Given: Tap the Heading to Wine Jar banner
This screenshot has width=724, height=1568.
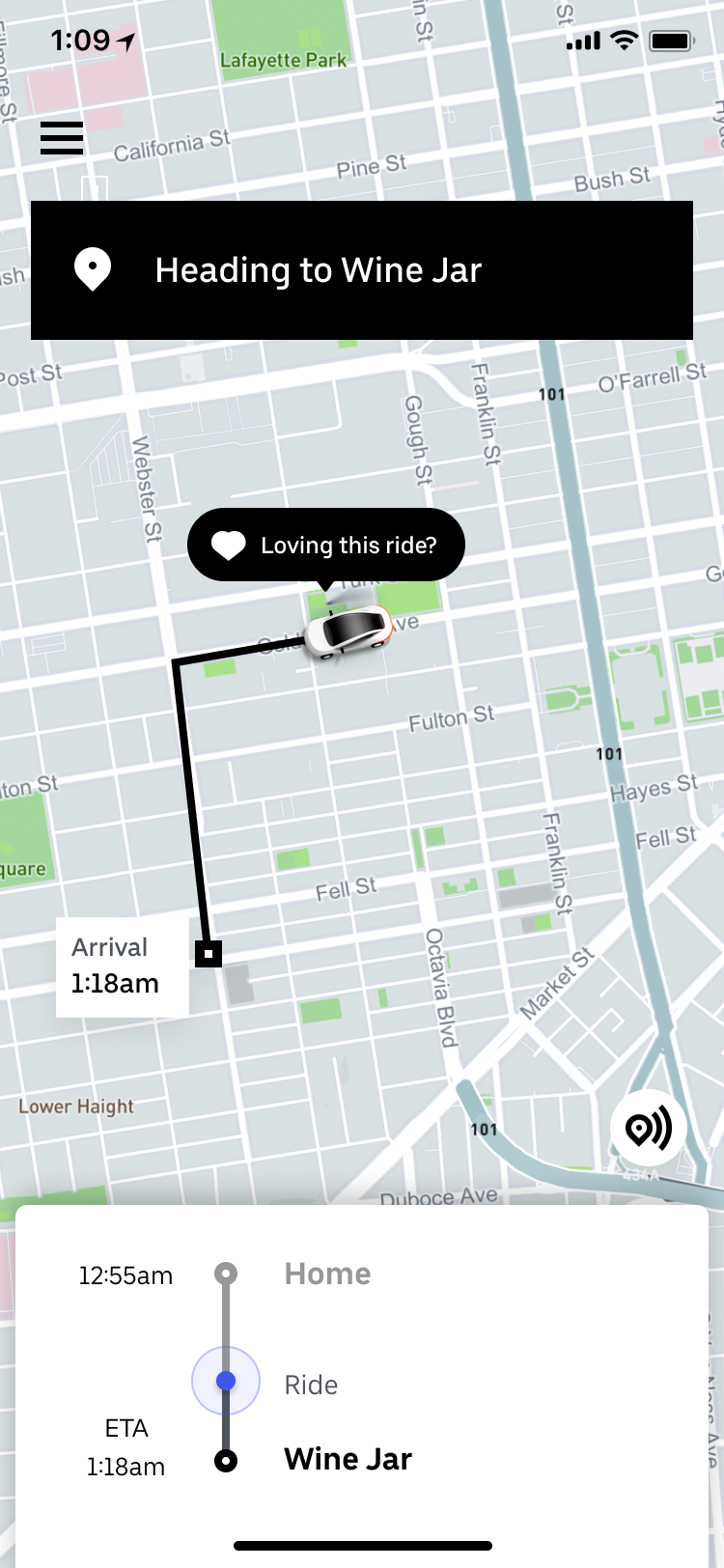Looking at the screenshot, I should point(362,270).
